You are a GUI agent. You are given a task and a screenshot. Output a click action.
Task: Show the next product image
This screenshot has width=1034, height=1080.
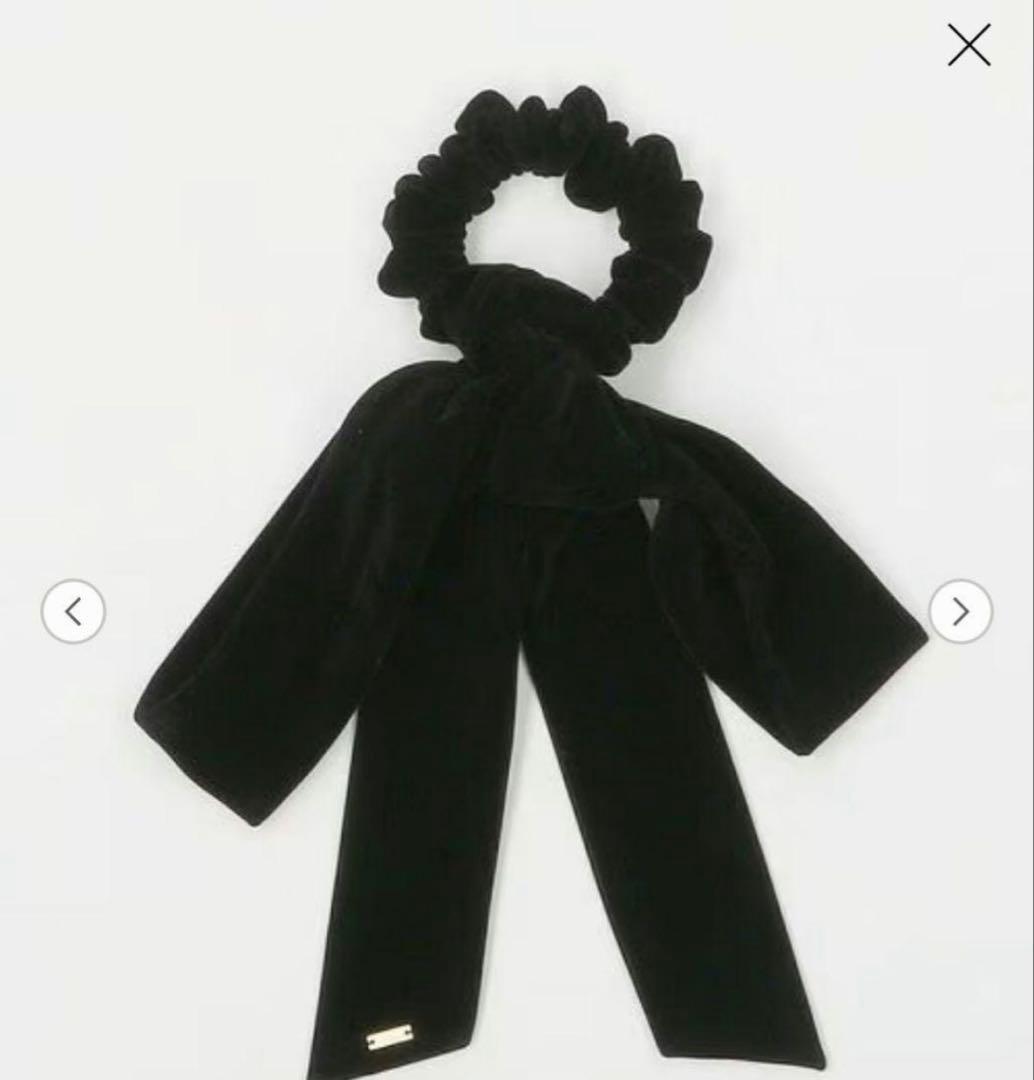960,611
